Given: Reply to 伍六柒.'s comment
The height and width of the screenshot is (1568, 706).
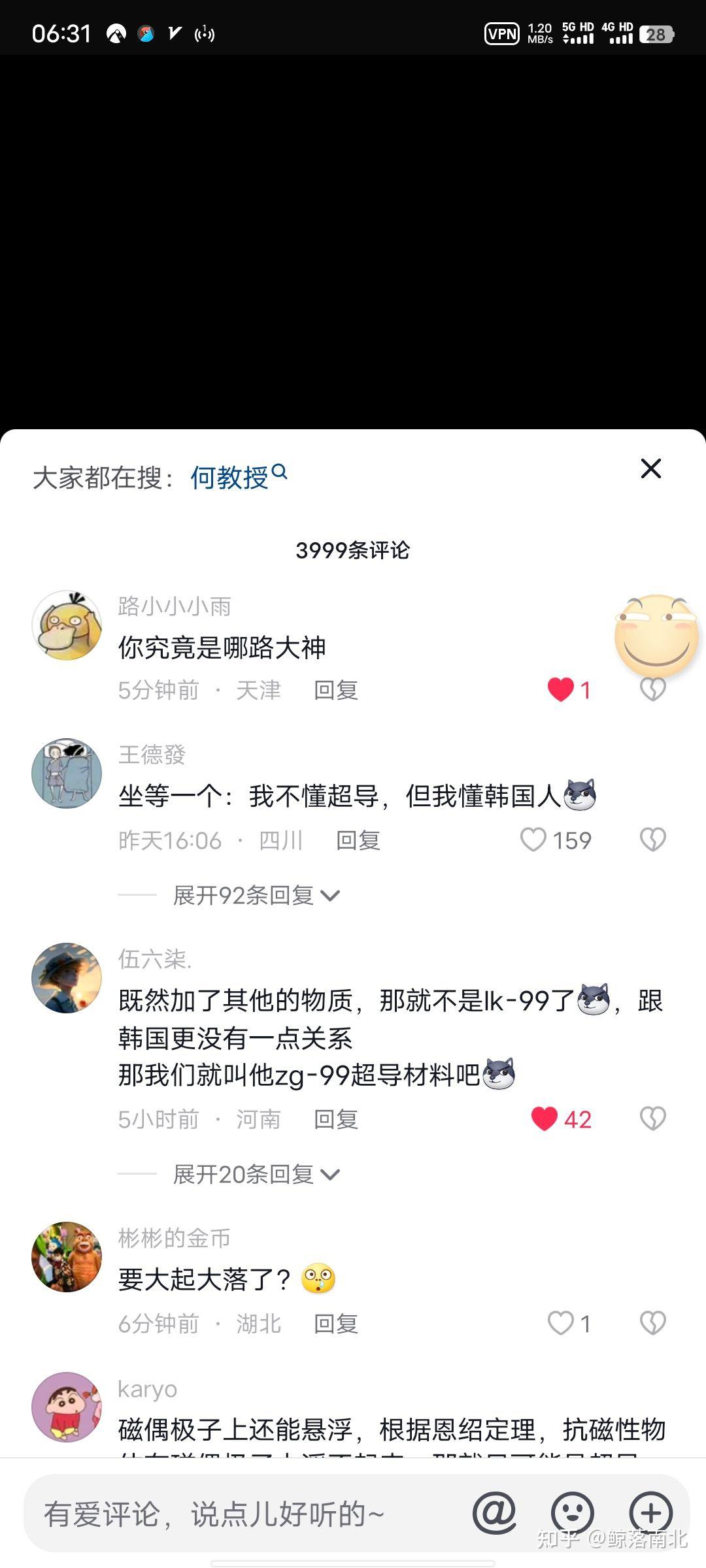Looking at the screenshot, I should 335,1119.
